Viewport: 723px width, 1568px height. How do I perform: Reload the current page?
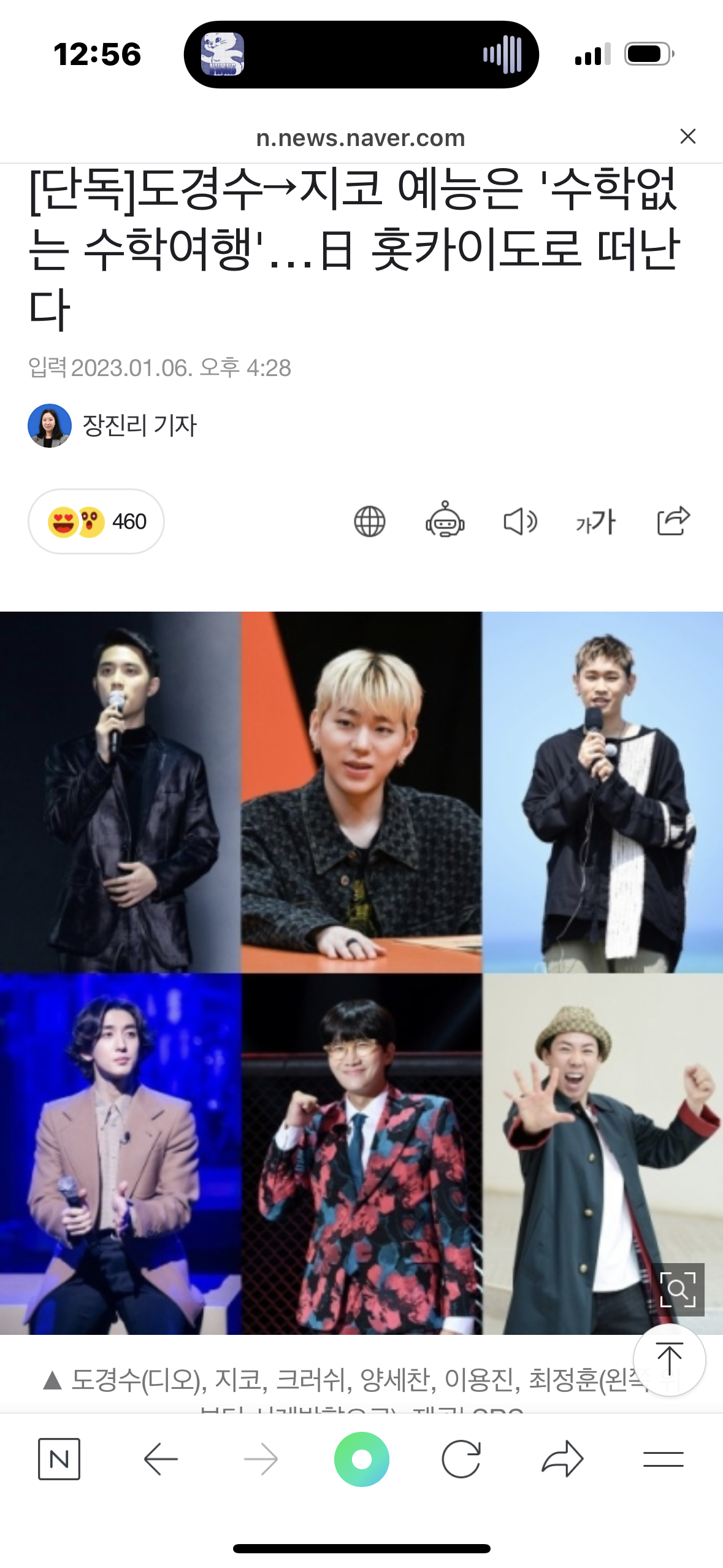(x=461, y=1459)
